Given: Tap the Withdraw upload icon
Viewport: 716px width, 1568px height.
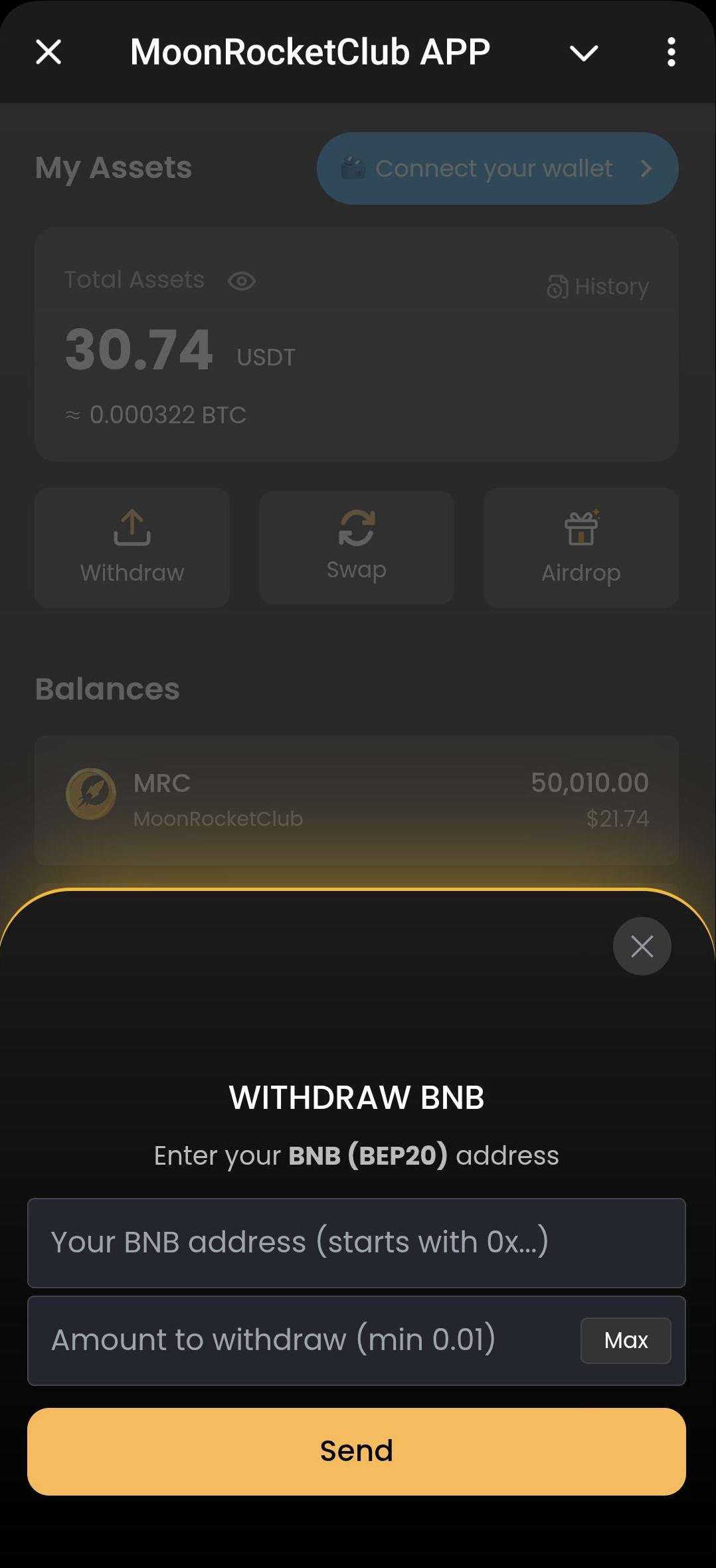Looking at the screenshot, I should click(x=132, y=529).
